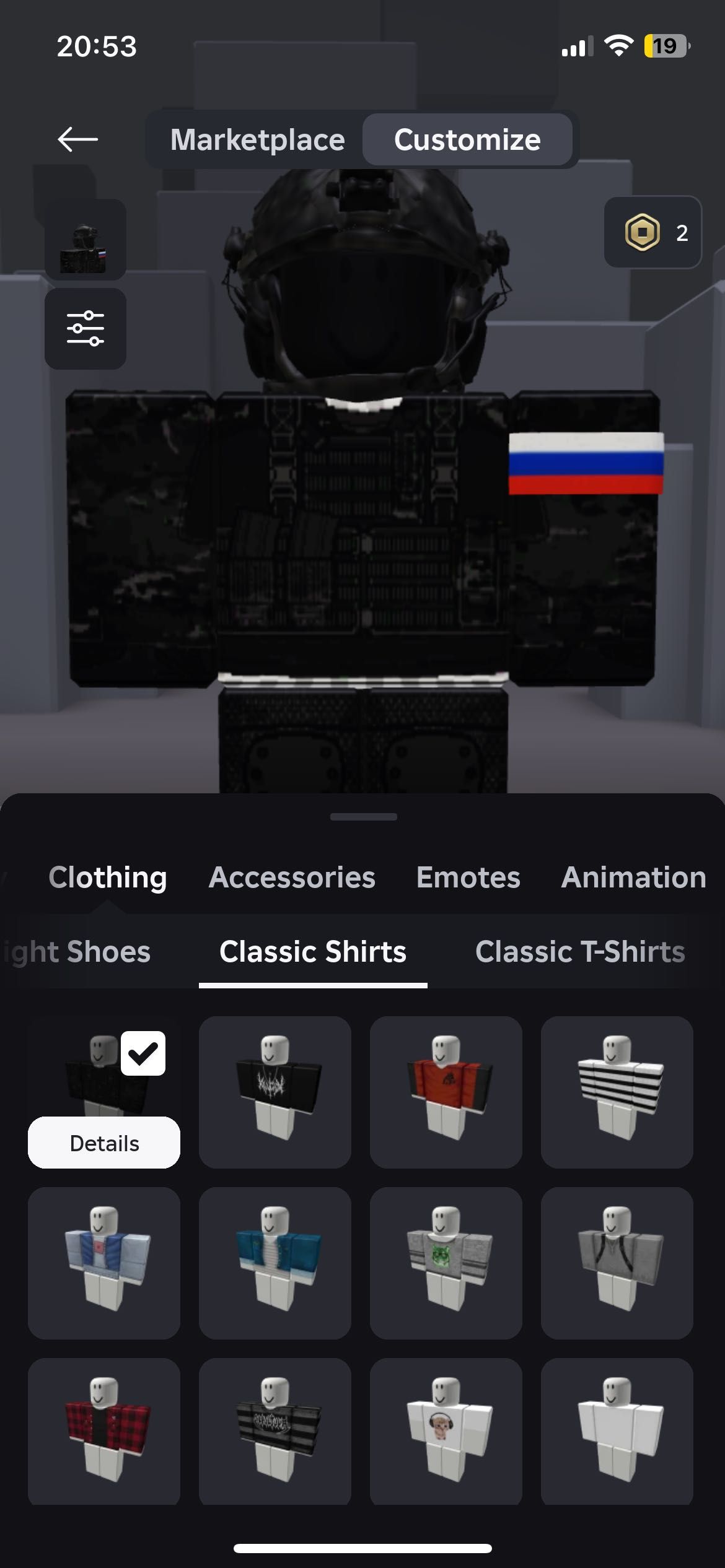Equip the black and white striped shirt

(x=617, y=1092)
